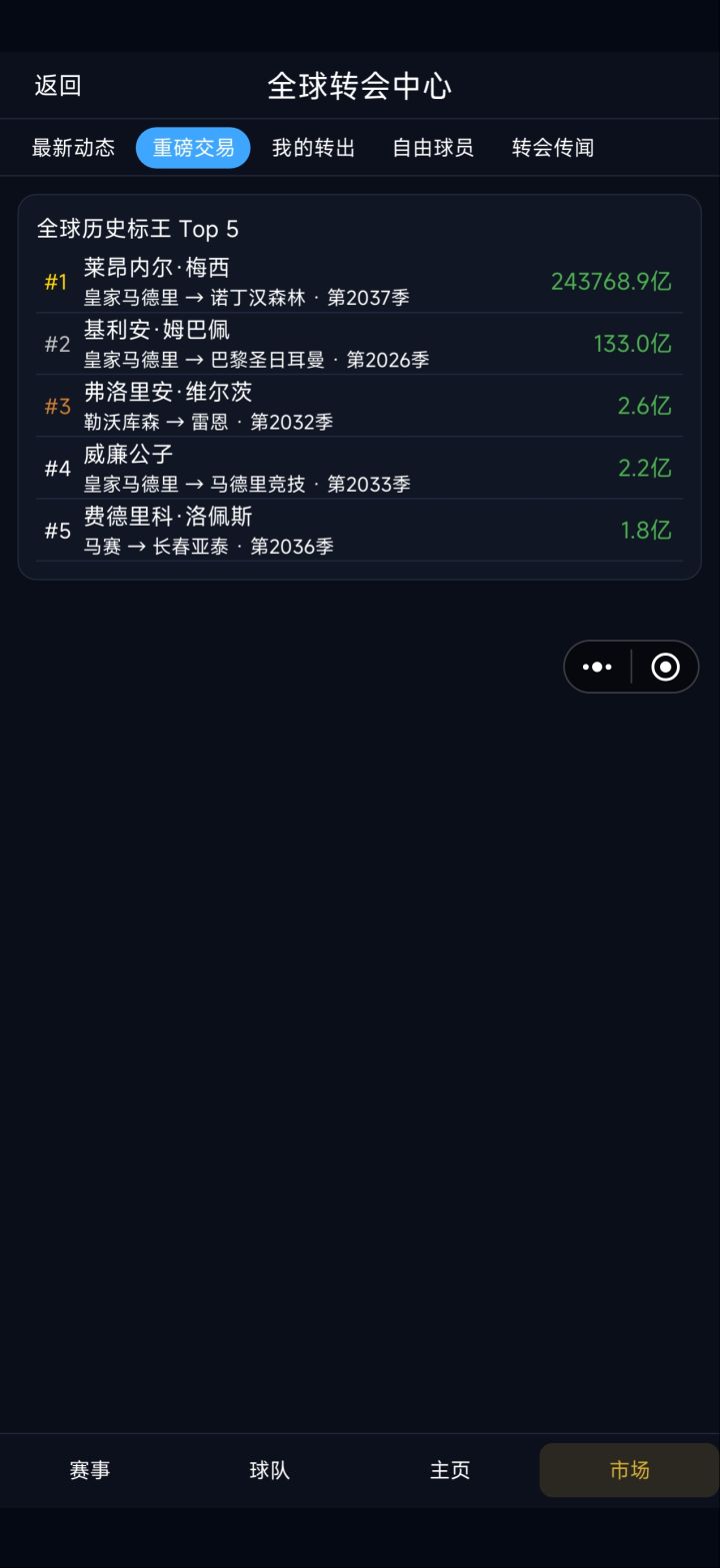The image size is (720, 1568).
Task: Select the 重磅交易 tab
Action: 193,148
